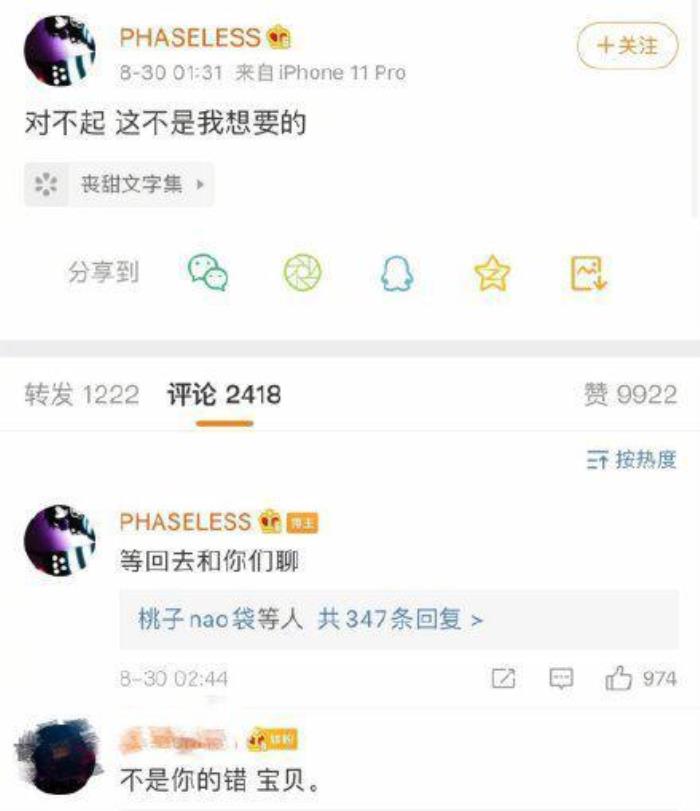Image resolution: width=700 pixels, height=811 pixels.
Task: Select the 评论 2418 tab
Action: tap(224, 395)
